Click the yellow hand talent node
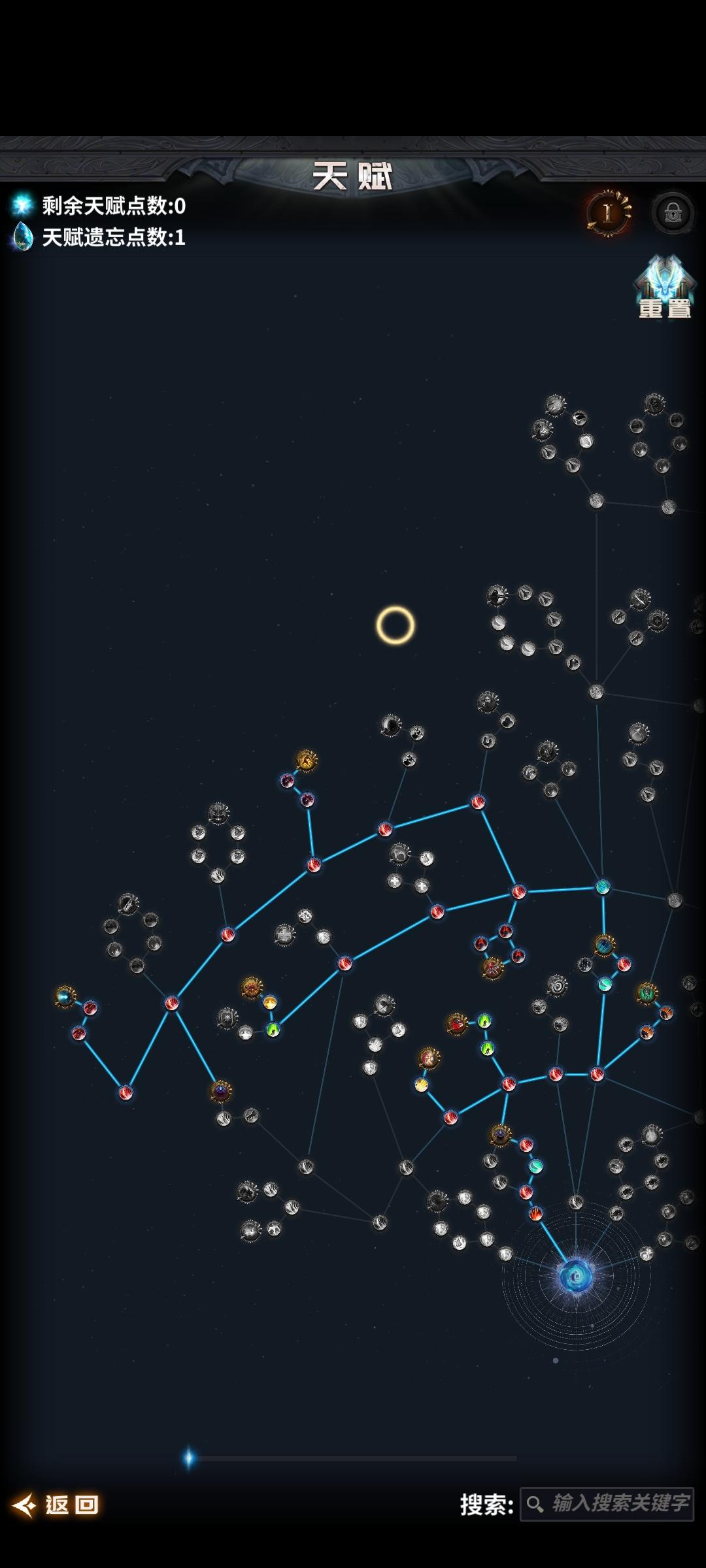 click(422, 1084)
